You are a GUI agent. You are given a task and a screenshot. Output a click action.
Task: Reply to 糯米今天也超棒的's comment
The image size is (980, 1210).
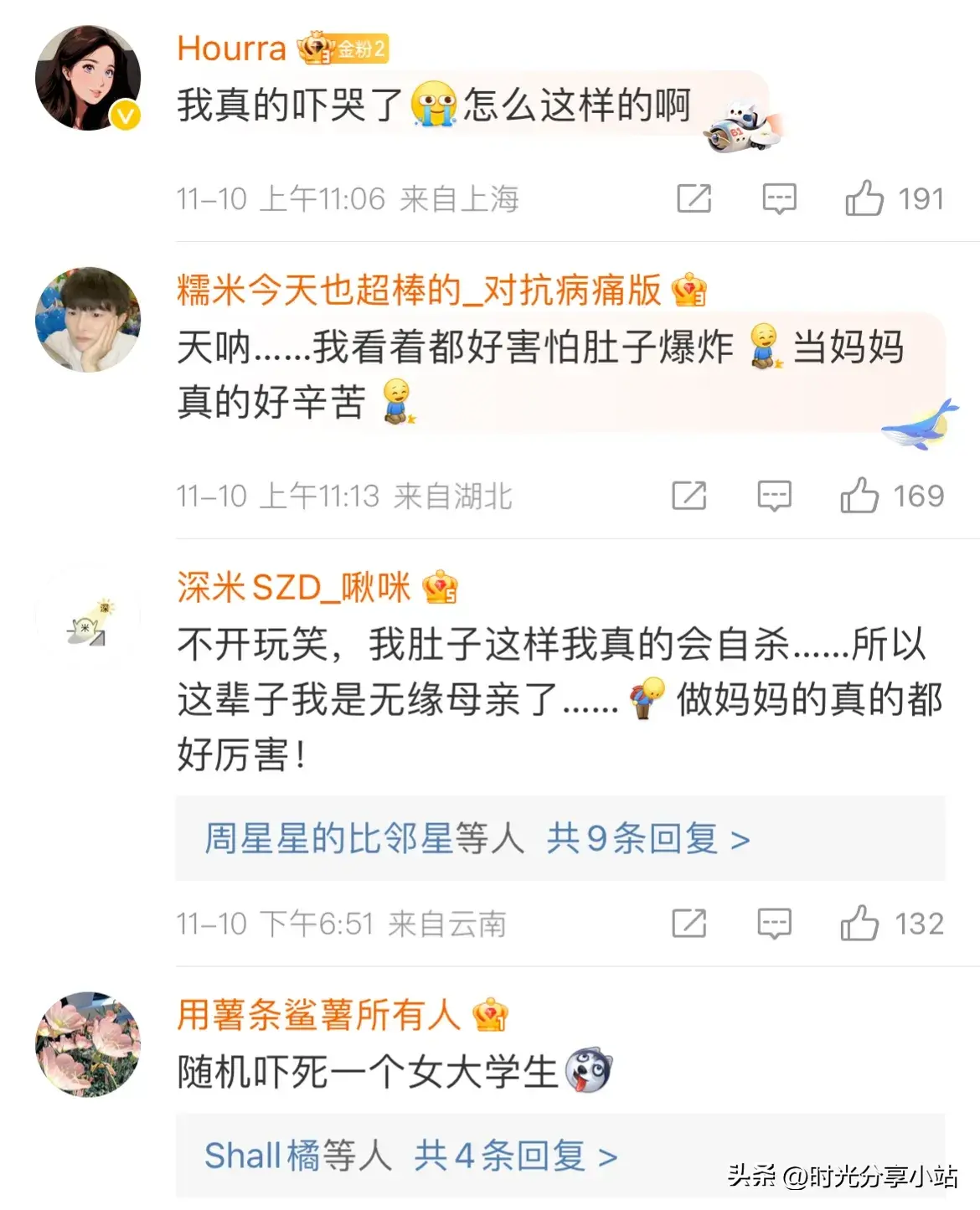coord(774,496)
